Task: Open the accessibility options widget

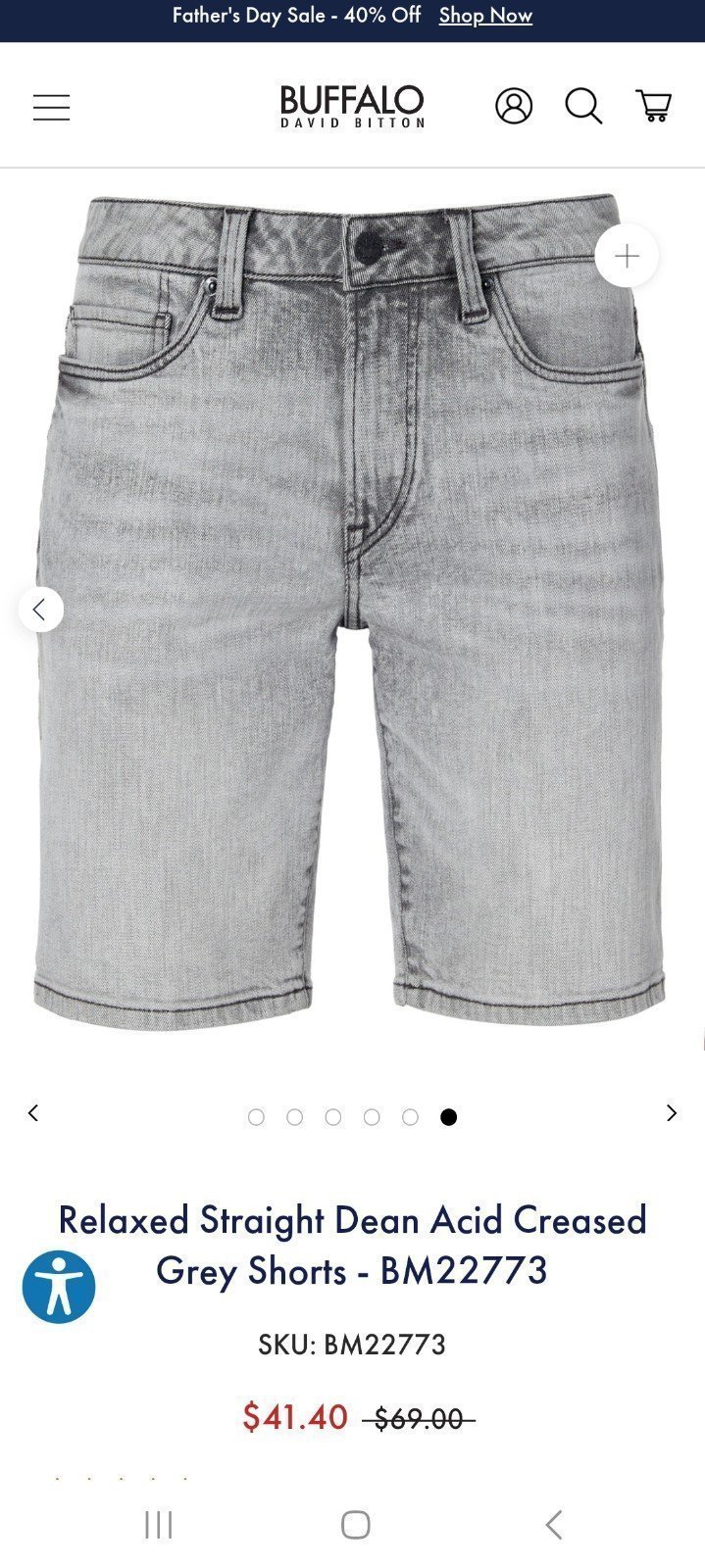Action: (x=59, y=1287)
